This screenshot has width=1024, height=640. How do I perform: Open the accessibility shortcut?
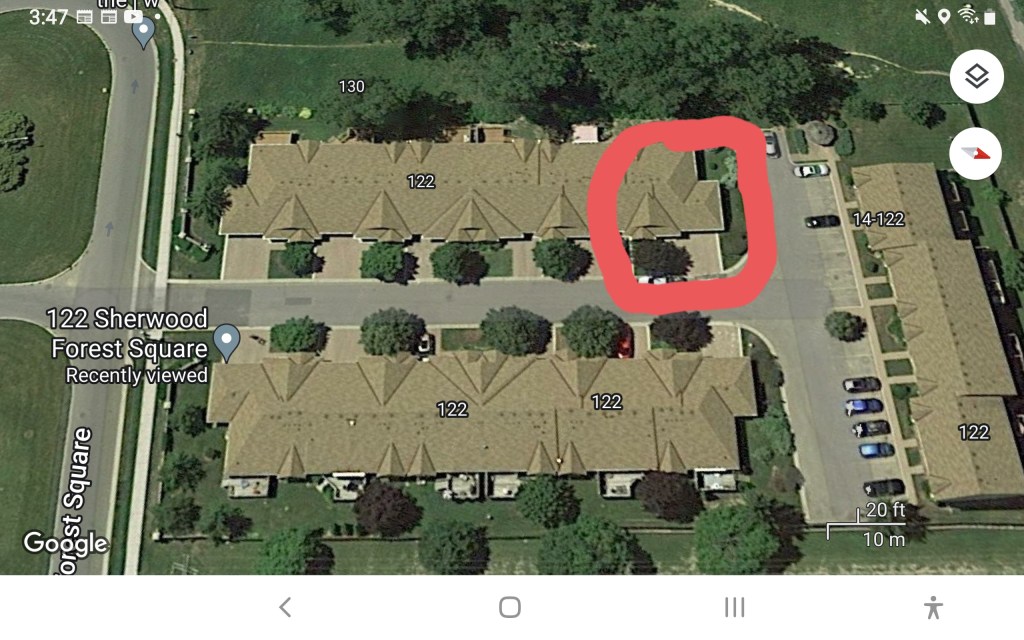934,607
